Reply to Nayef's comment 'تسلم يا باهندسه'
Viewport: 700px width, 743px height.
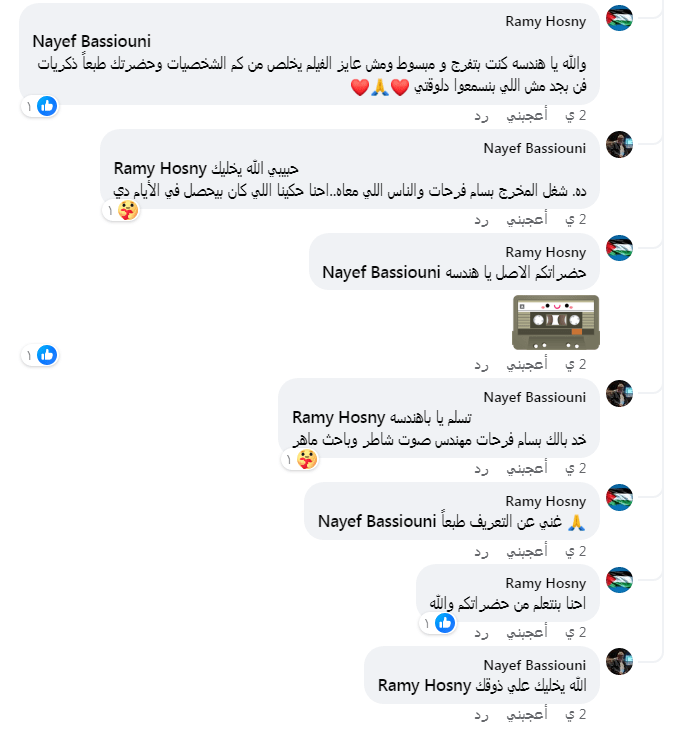coord(483,467)
